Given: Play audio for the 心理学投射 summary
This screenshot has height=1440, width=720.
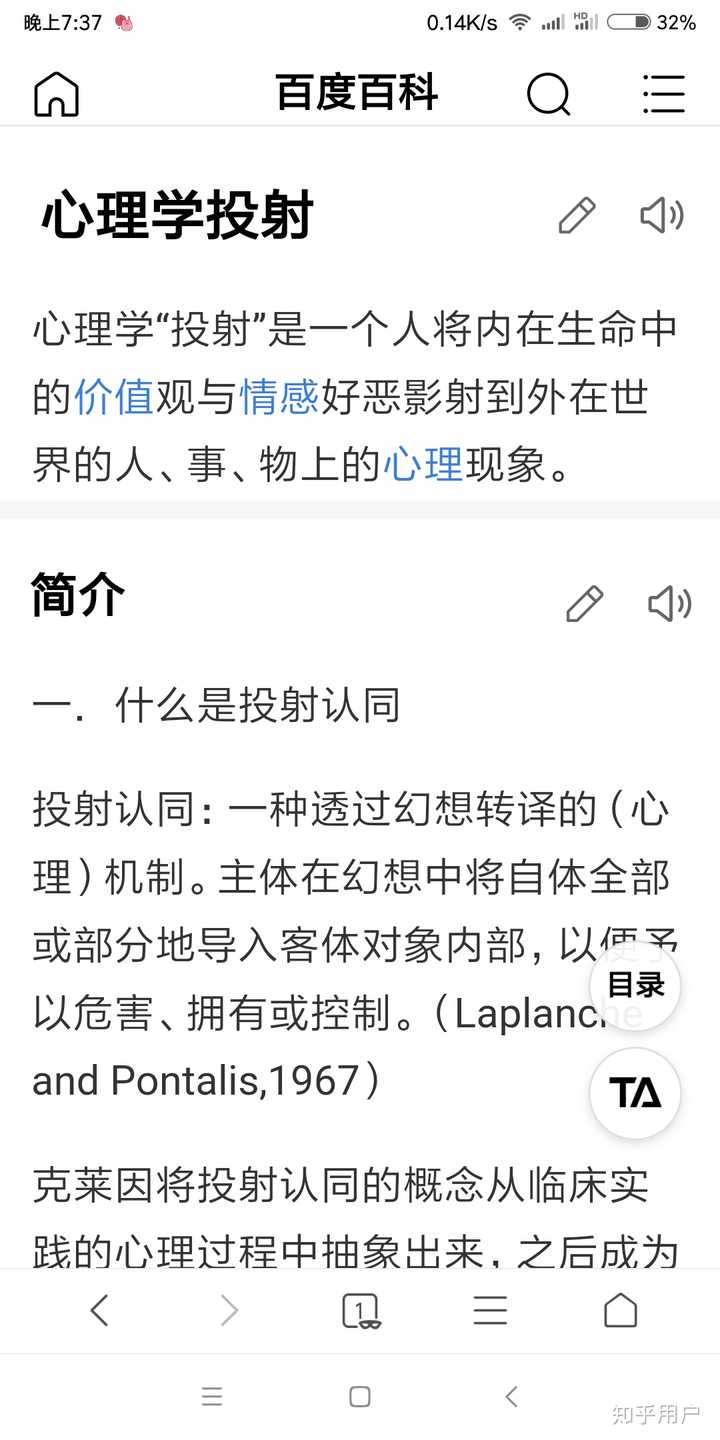Looking at the screenshot, I should 661,215.
